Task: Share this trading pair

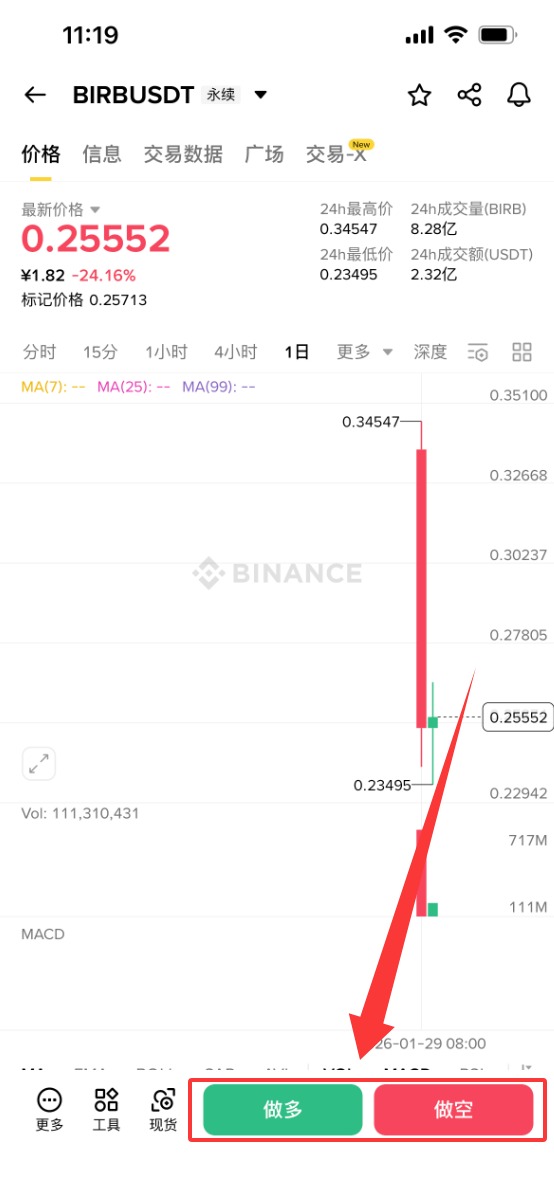Action: point(469,95)
